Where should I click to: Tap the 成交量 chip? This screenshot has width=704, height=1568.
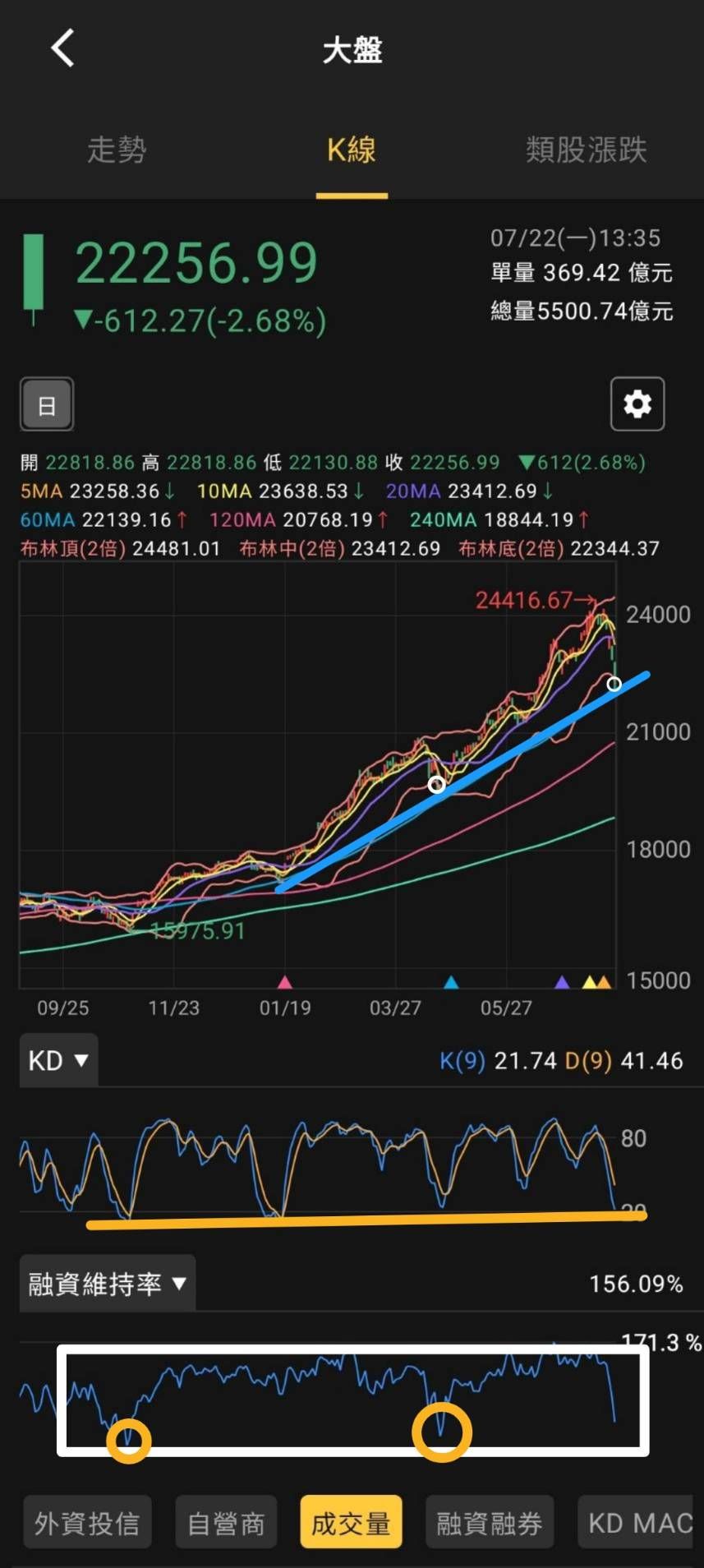pyautogui.click(x=351, y=1523)
